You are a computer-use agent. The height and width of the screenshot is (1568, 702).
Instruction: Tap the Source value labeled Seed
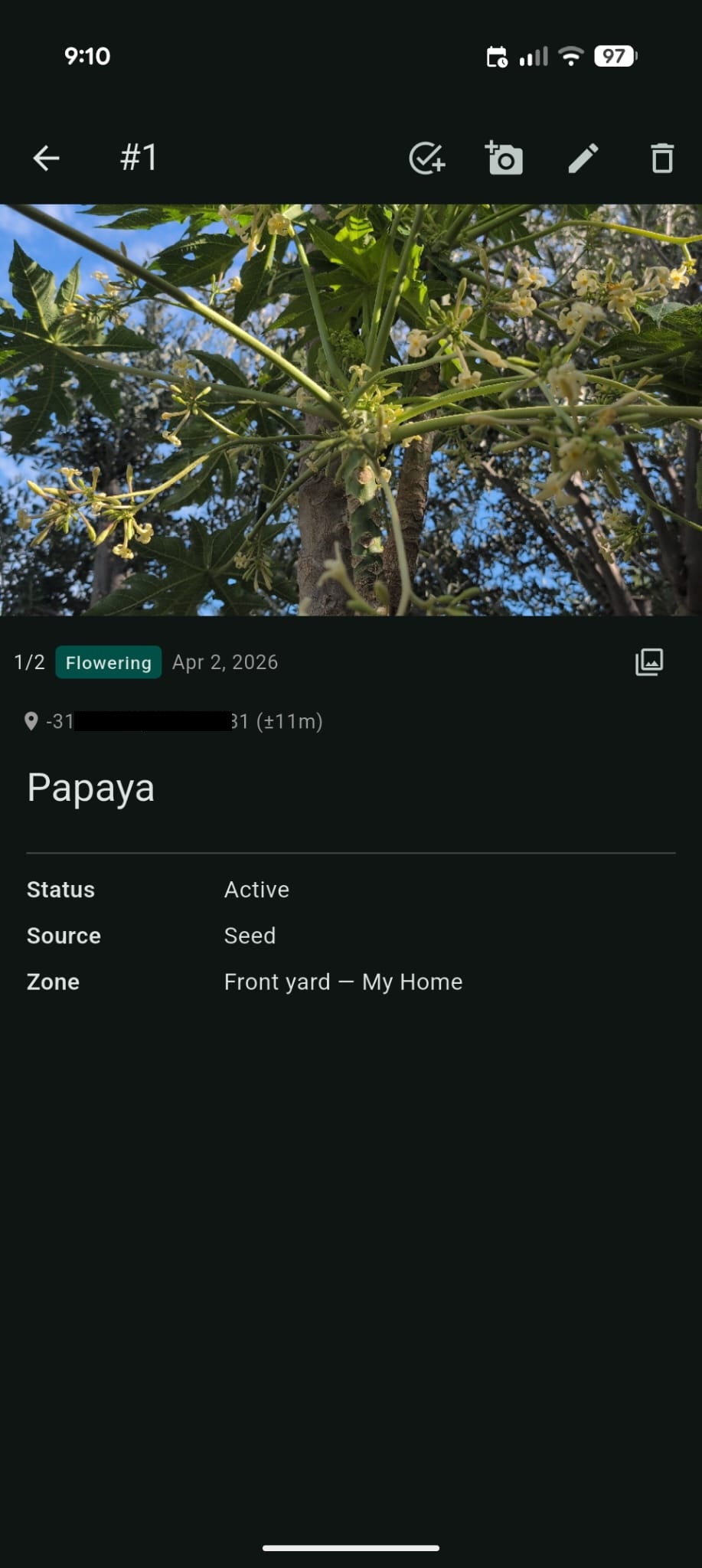click(250, 936)
